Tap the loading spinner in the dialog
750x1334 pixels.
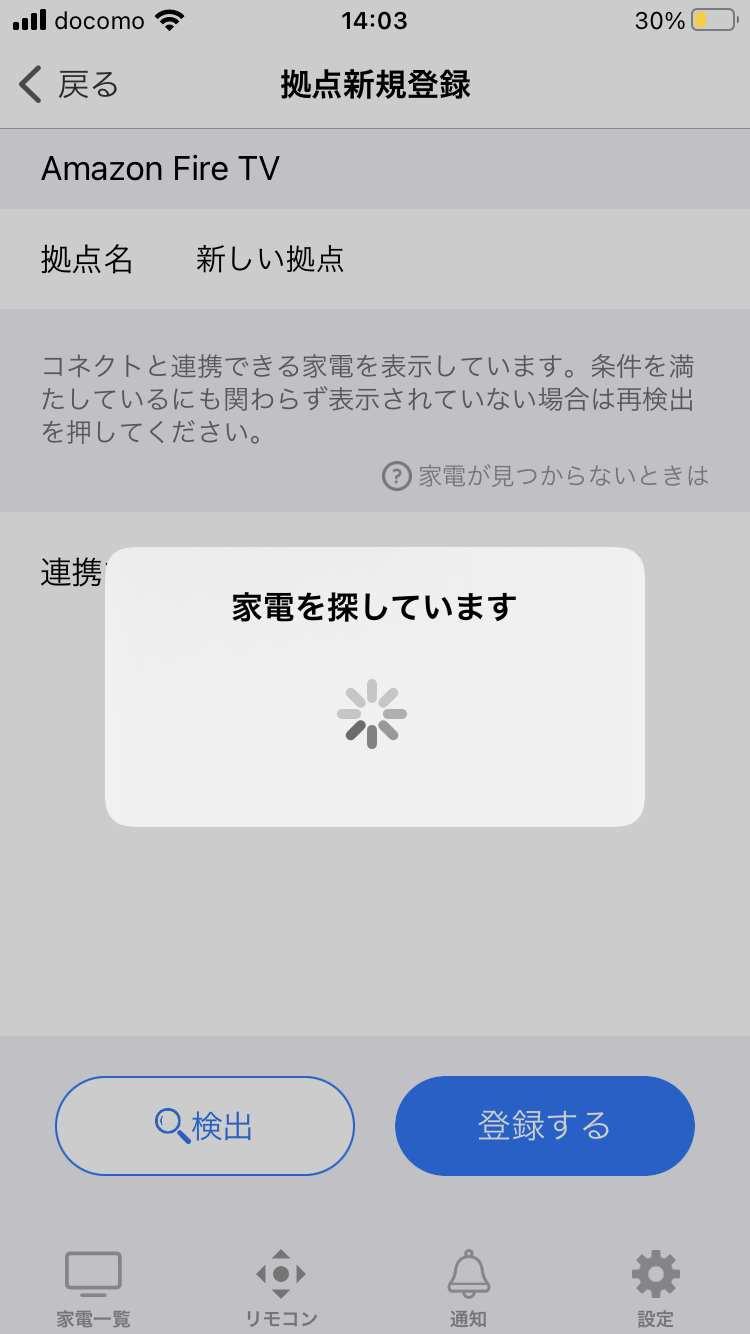click(373, 713)
